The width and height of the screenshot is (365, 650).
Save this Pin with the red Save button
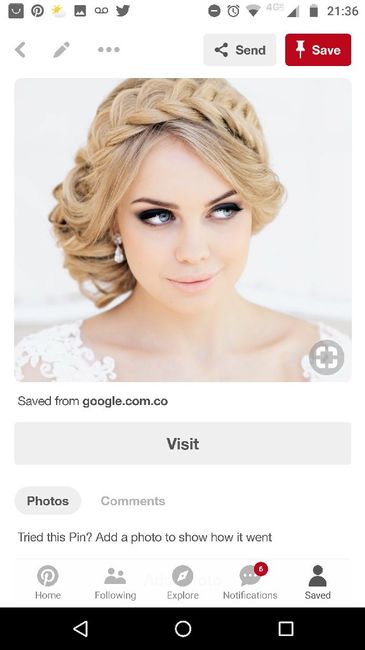coord(318,50)
